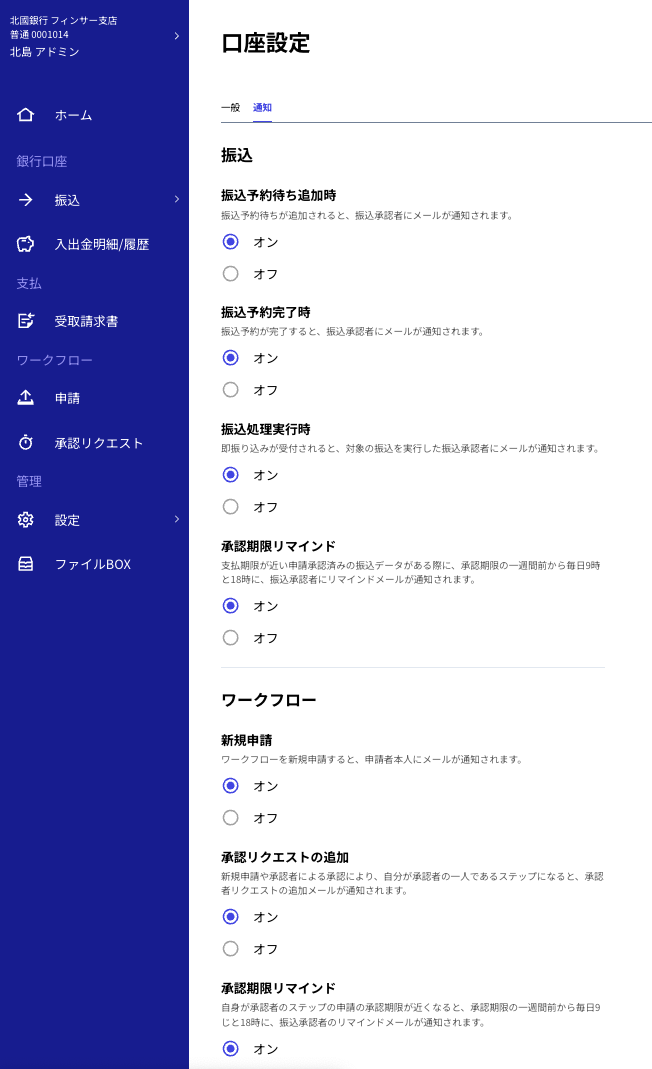The width and height of the screenshot is (652, 1069).
Task: Select the 通知 tab
Action: point(262,107)
